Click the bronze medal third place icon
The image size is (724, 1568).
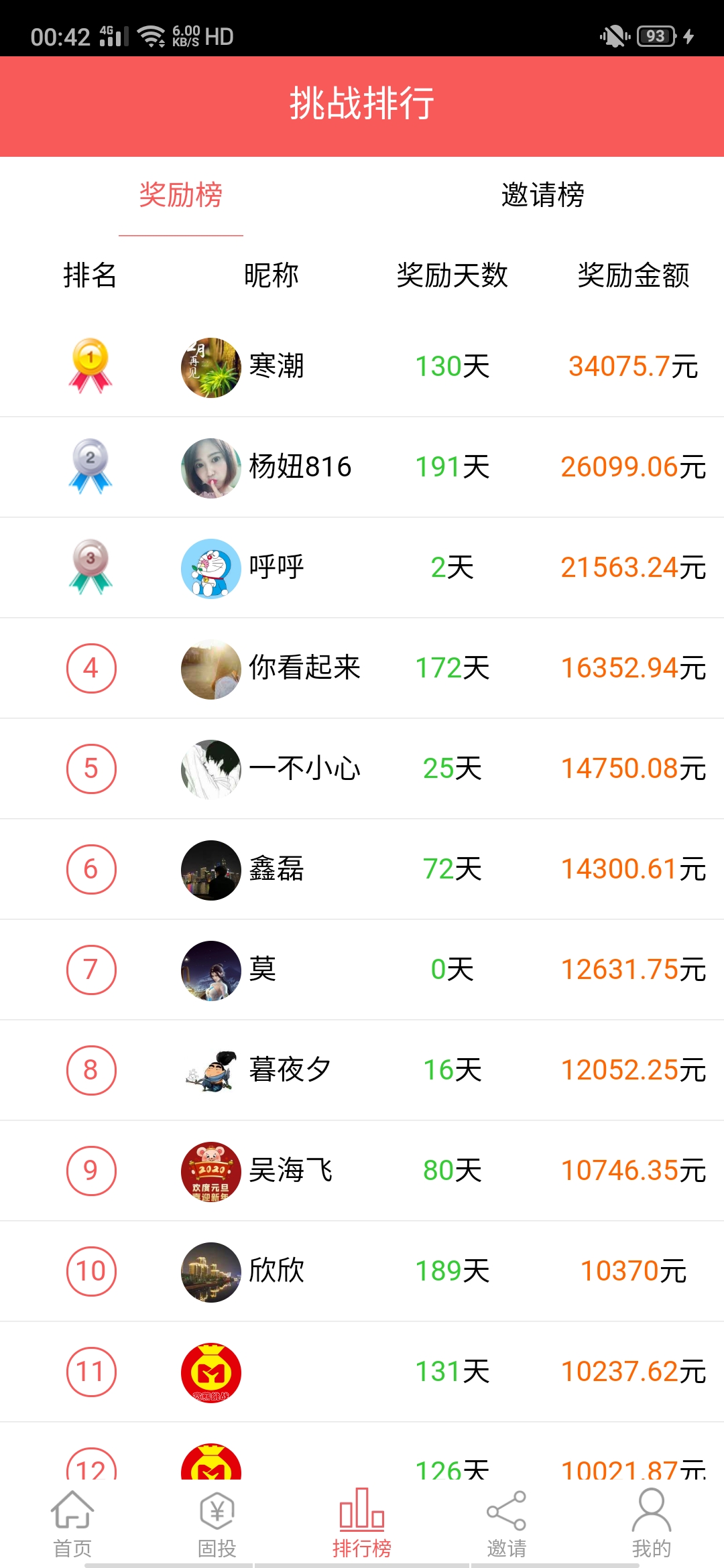(91, 568)
